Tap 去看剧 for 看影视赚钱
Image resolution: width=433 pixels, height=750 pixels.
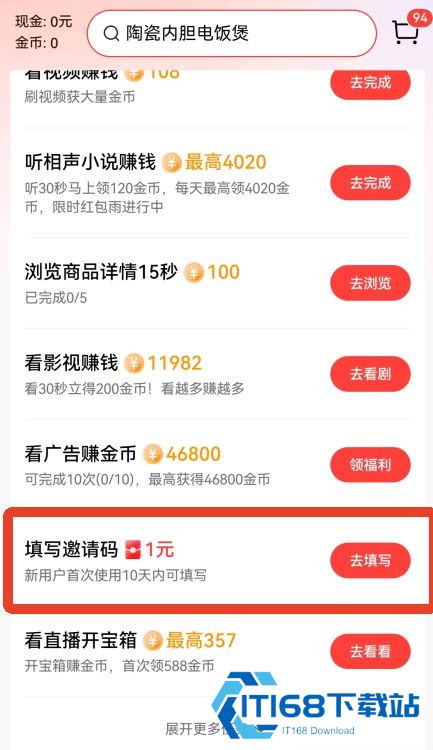click(370, 374)
